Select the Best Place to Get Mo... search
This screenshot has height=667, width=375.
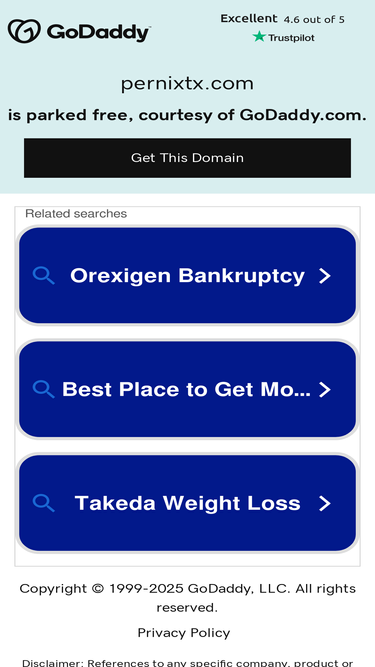pyautogui.click(x=187, y=389)
